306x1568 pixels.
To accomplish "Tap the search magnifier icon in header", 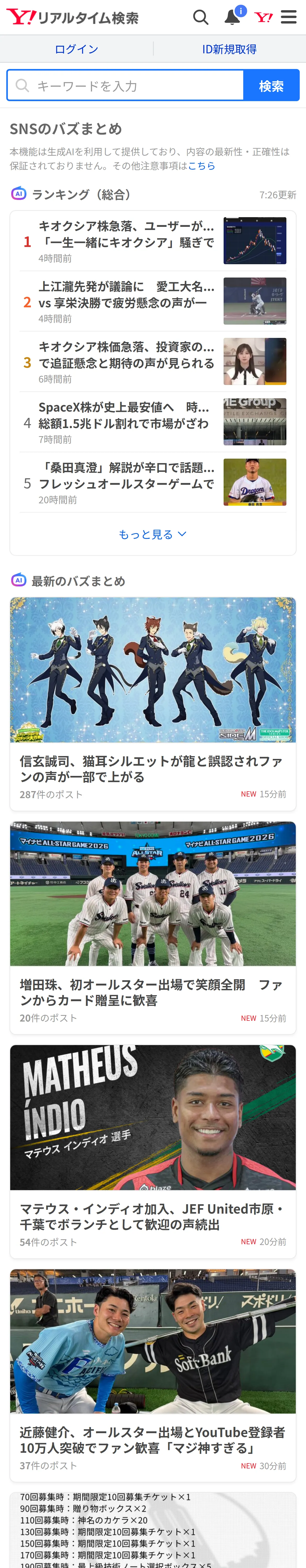I will [201, 17].
